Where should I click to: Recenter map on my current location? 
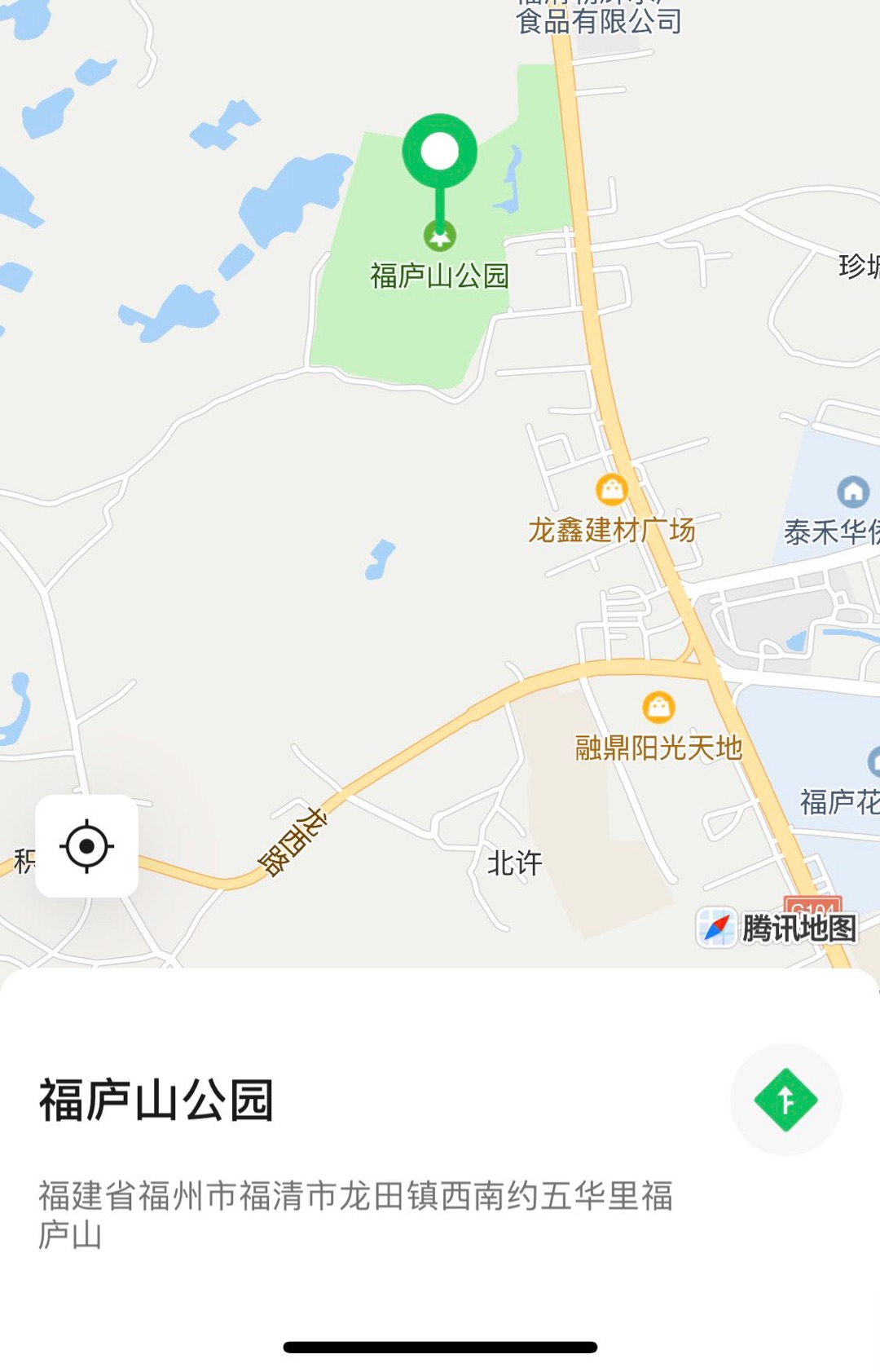pyautogui.click(x=86, y=846)
